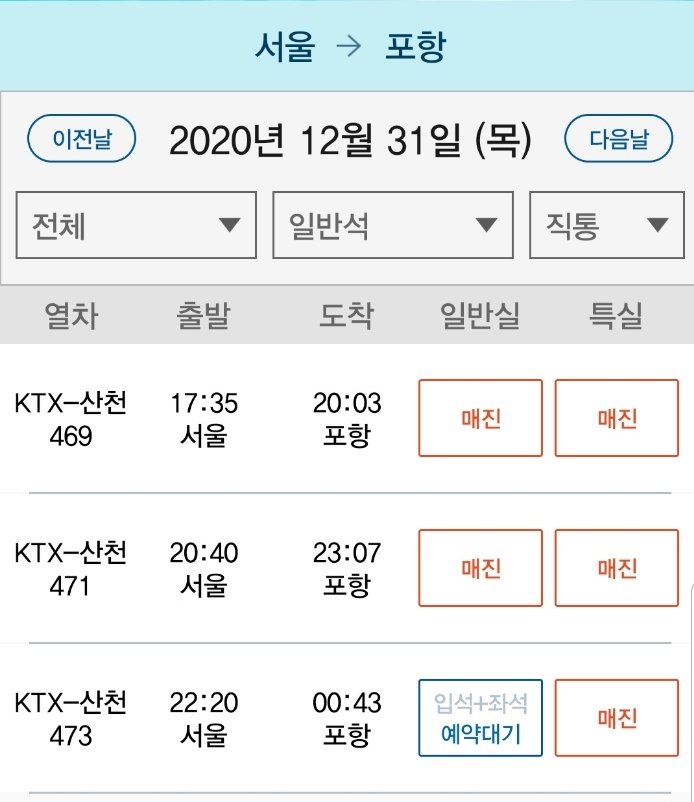
Task: Tap 특실 매진 for train 471
Action: pyautogui.click(x=617, y=568)
